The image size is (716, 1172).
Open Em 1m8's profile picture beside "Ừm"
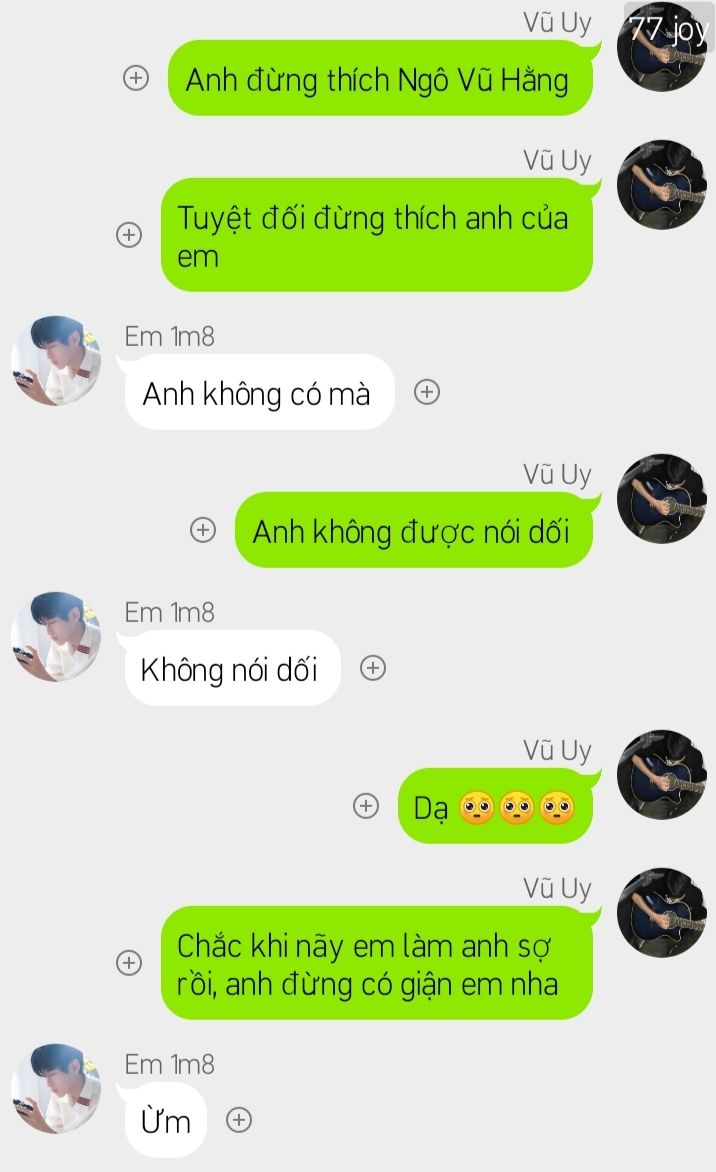tap(56, 1088)
